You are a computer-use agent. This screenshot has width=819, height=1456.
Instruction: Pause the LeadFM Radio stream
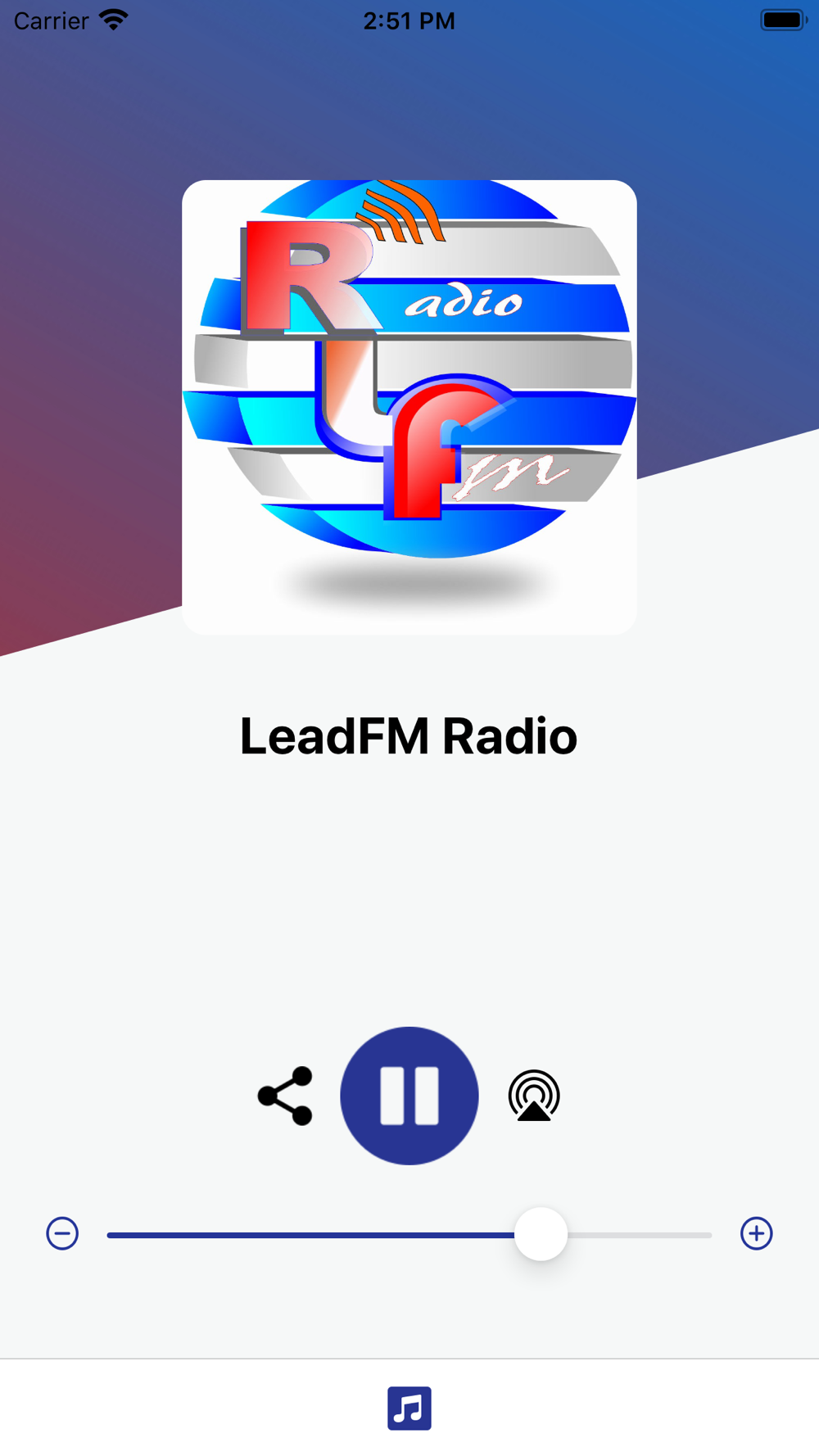pos(409,1095)
